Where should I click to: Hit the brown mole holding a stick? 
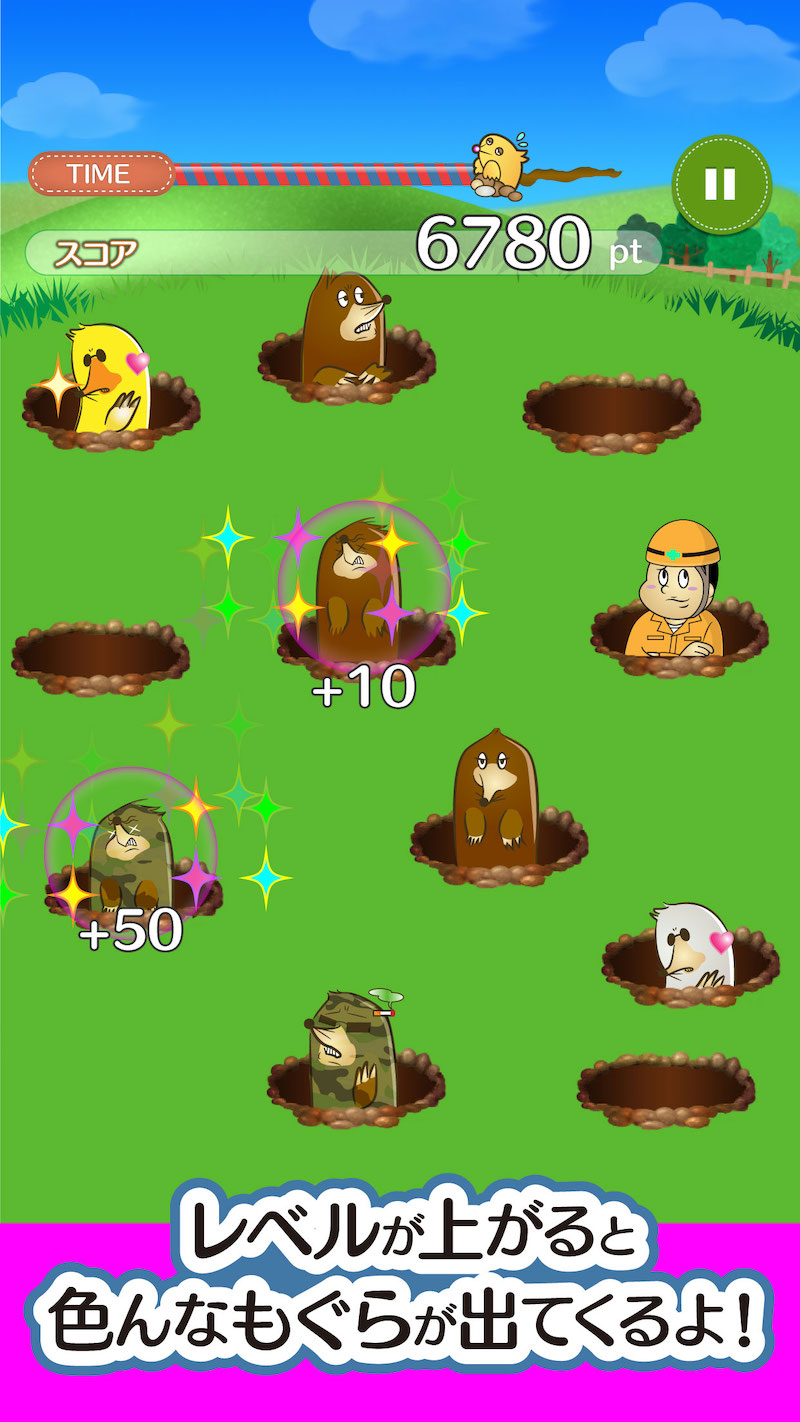click(347, 331)
